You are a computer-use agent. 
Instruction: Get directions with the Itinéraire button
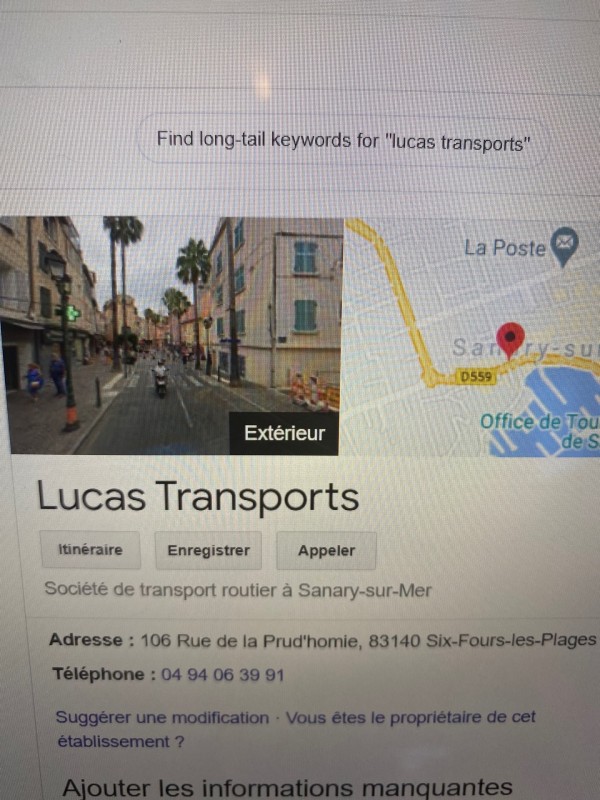coord(90,550)
